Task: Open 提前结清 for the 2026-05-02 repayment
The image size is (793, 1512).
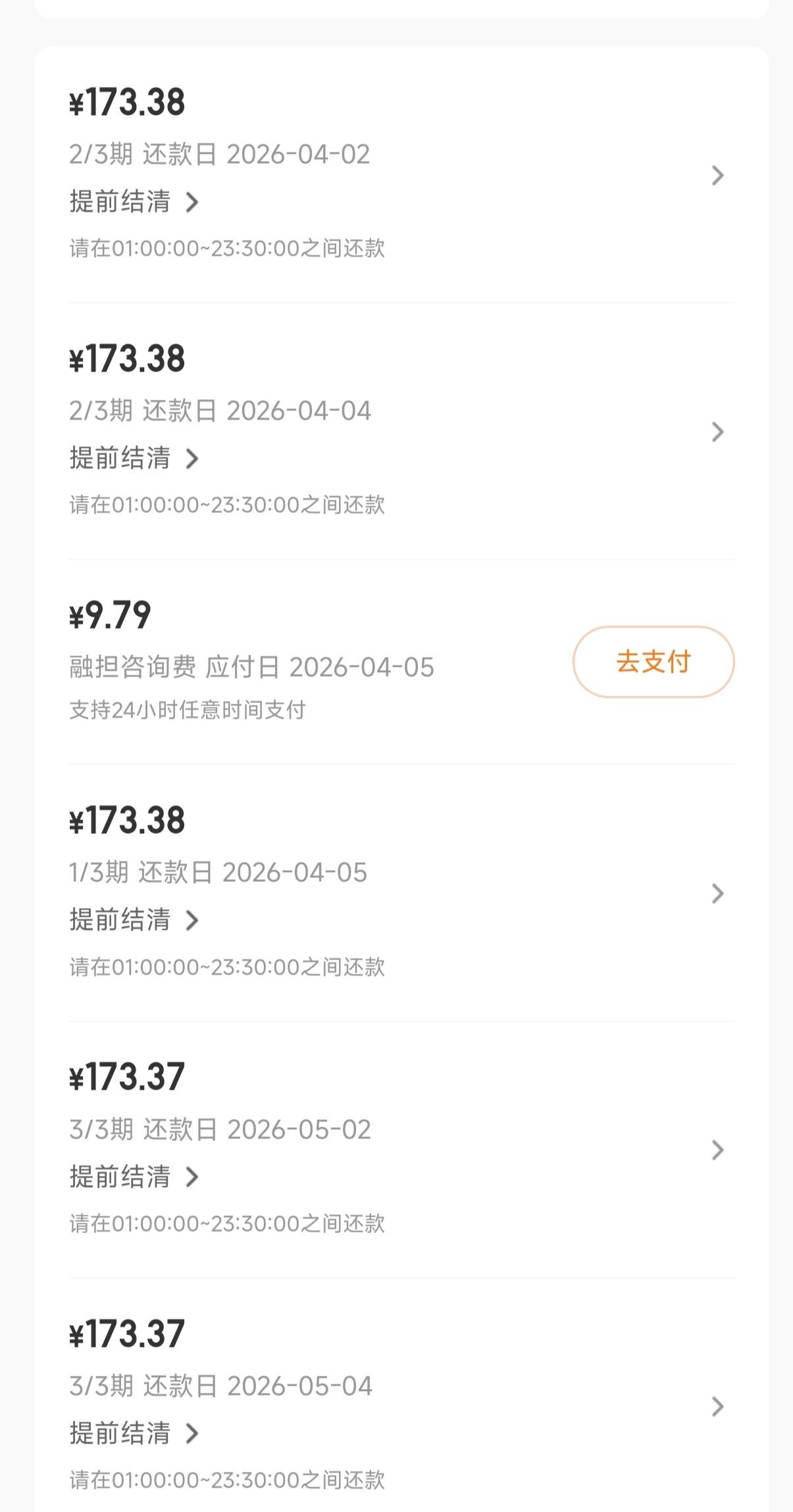Action: pos(134,1176)
